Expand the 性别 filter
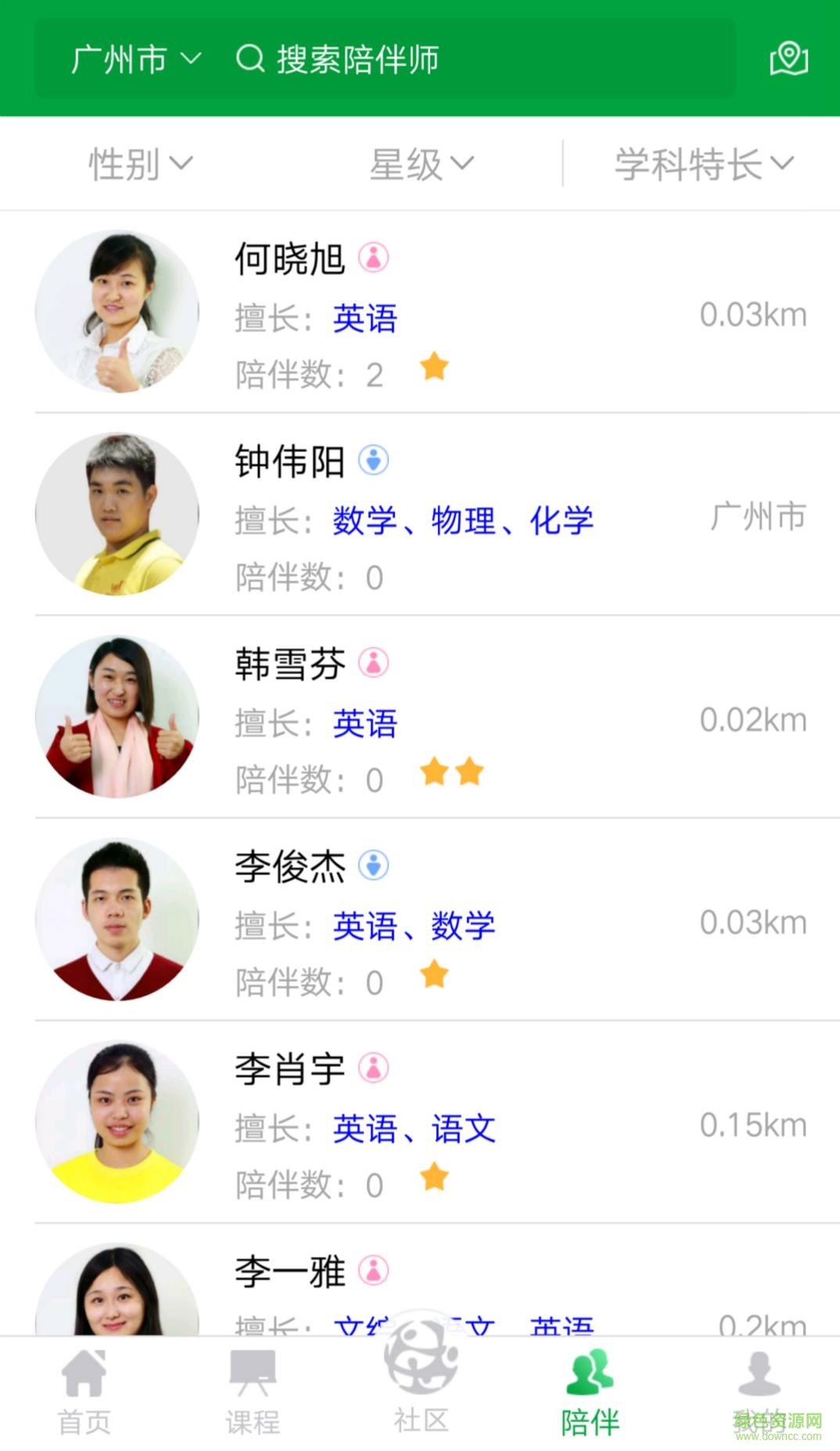The width and height of the screenshot is (840, 1451). point(140,164)
